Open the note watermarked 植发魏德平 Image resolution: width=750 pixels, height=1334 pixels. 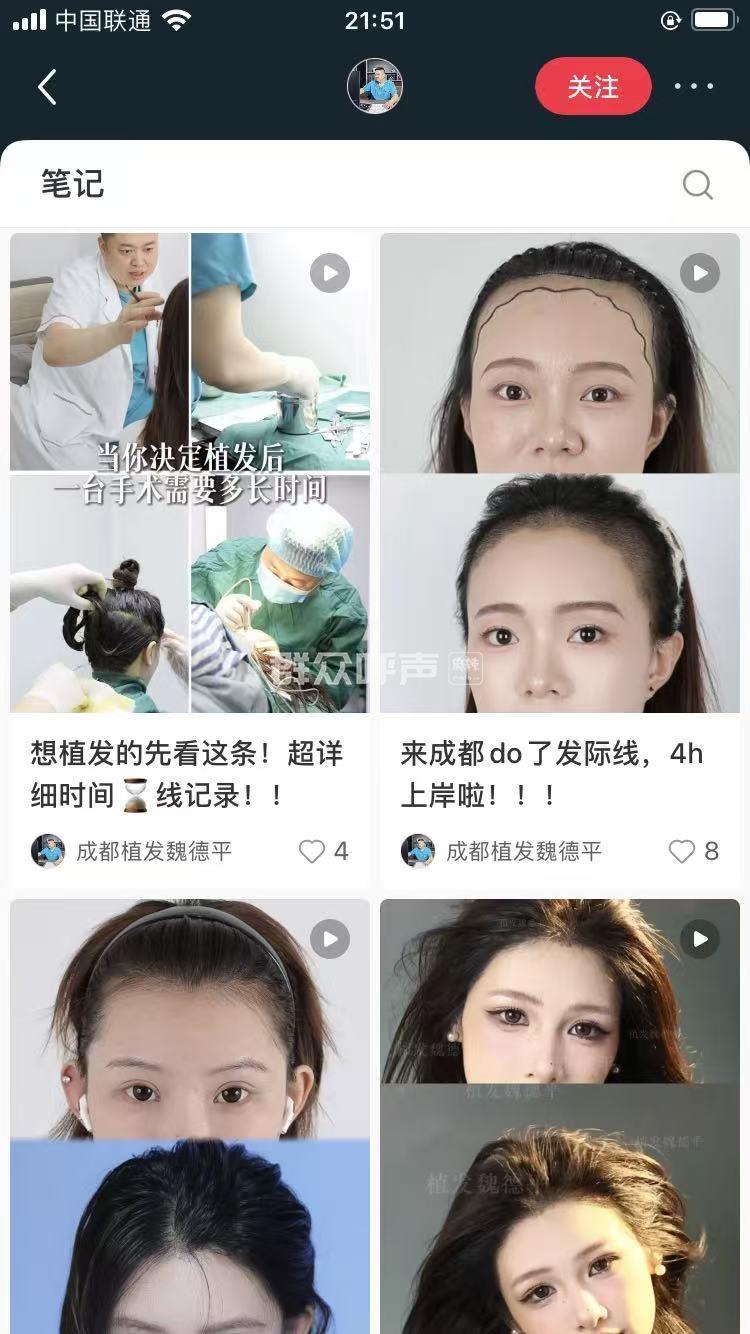[x=560, y=1115]
